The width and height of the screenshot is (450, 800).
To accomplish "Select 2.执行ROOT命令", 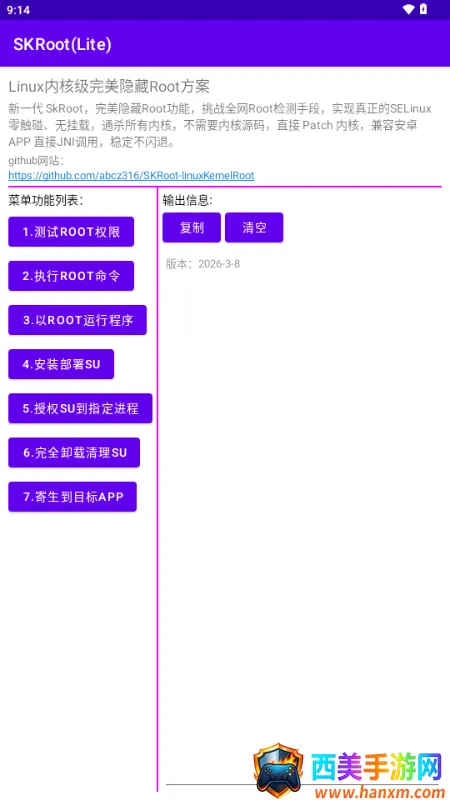I will pyautogui.click(x=71, y=276).
